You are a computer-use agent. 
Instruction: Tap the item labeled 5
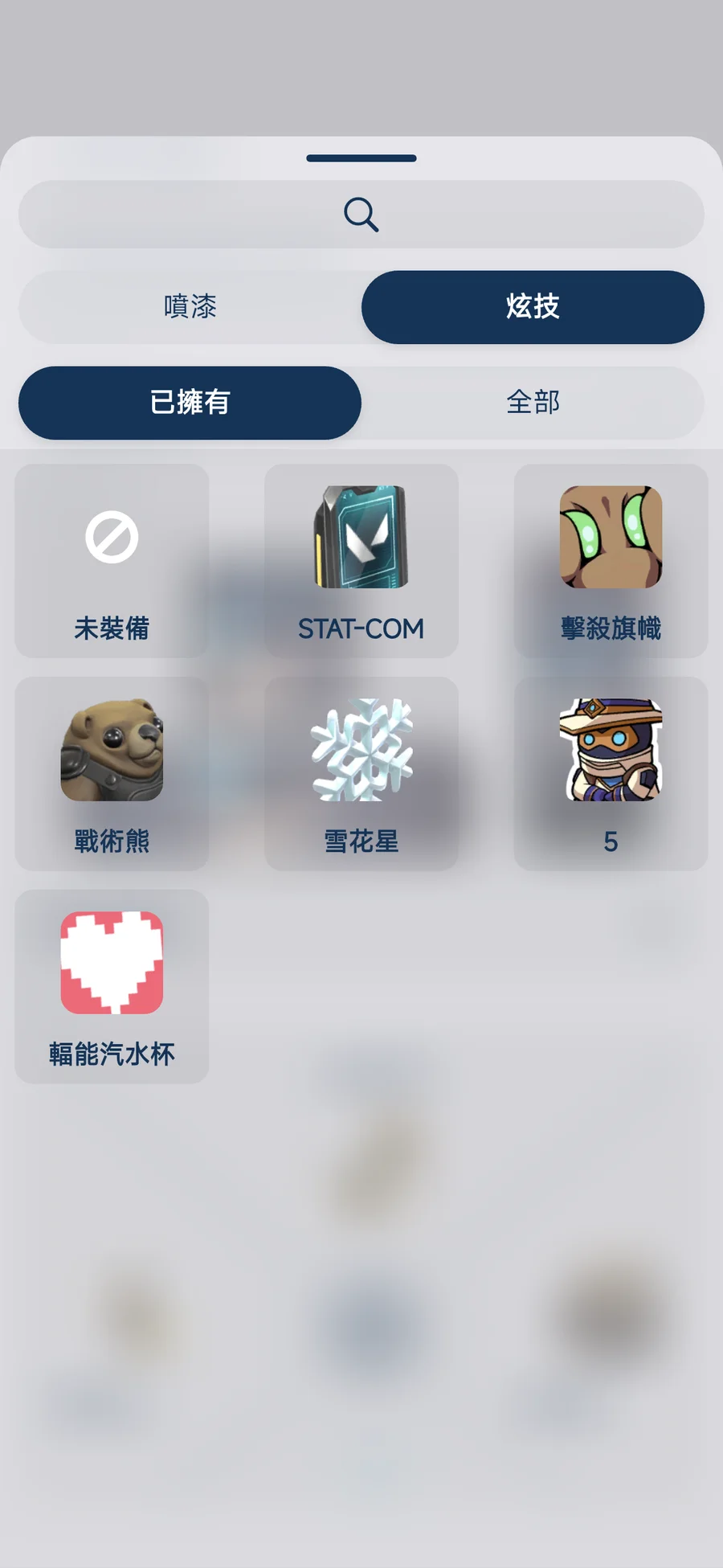[611, 773]
